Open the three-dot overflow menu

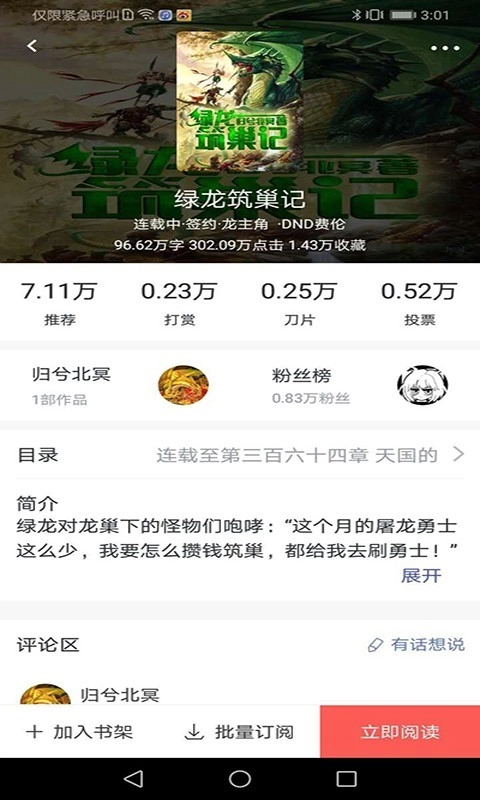(x=445, y=48)
